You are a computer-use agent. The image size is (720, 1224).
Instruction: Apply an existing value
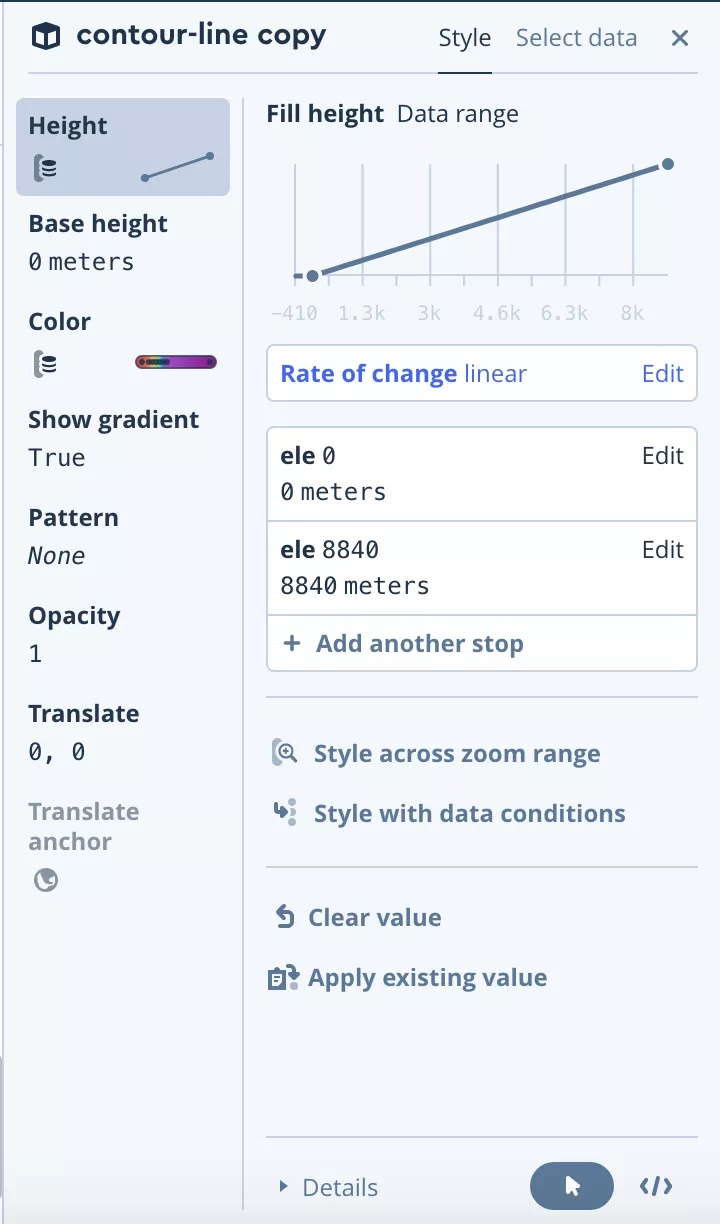[408, 978]
